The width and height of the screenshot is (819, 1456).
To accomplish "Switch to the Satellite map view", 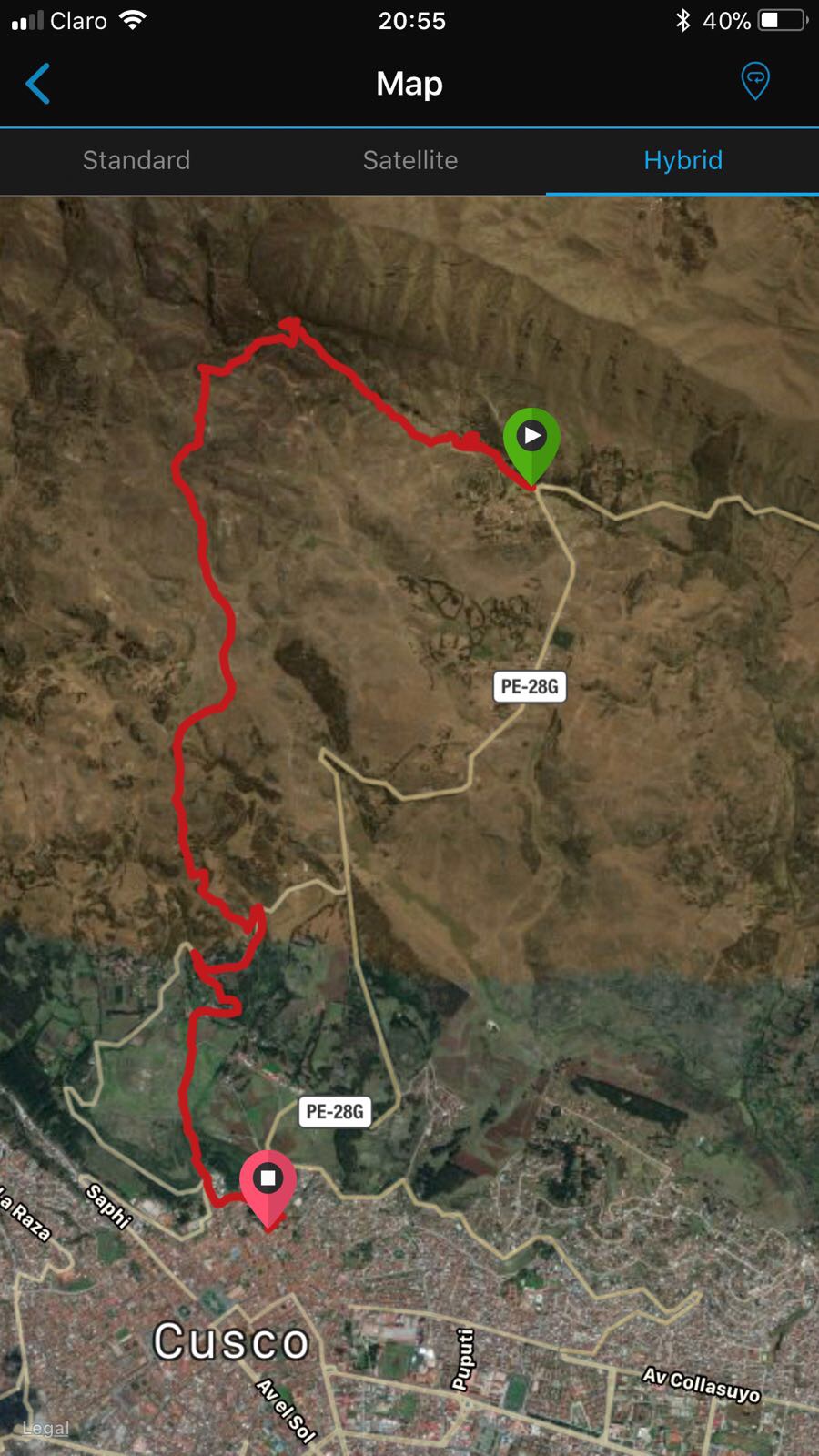I will pos(409,160).
